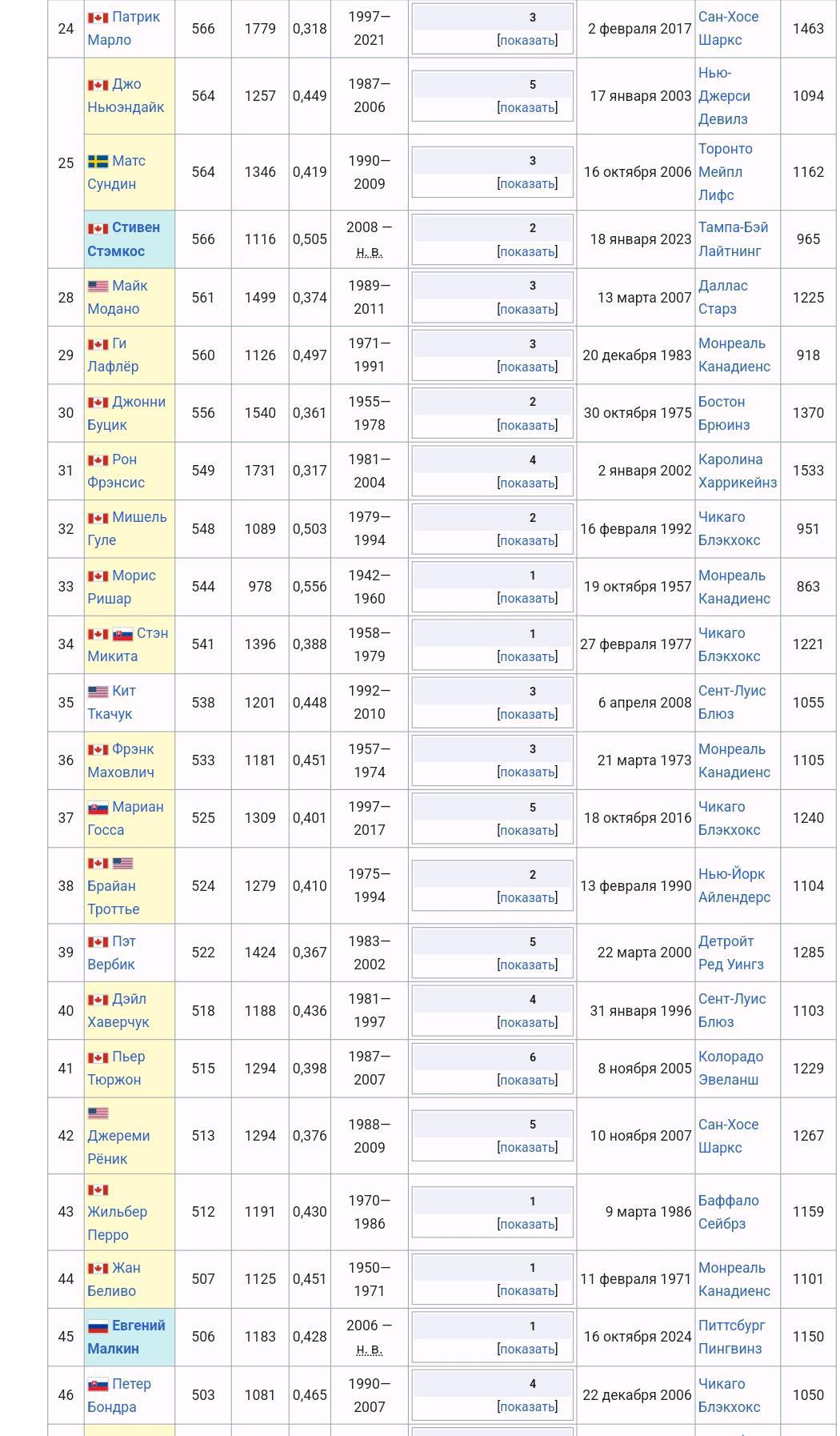This screenshot has width=840, height=1436.
Task: Show hidden teams for Матс Сундин
Action: (526, 184)
